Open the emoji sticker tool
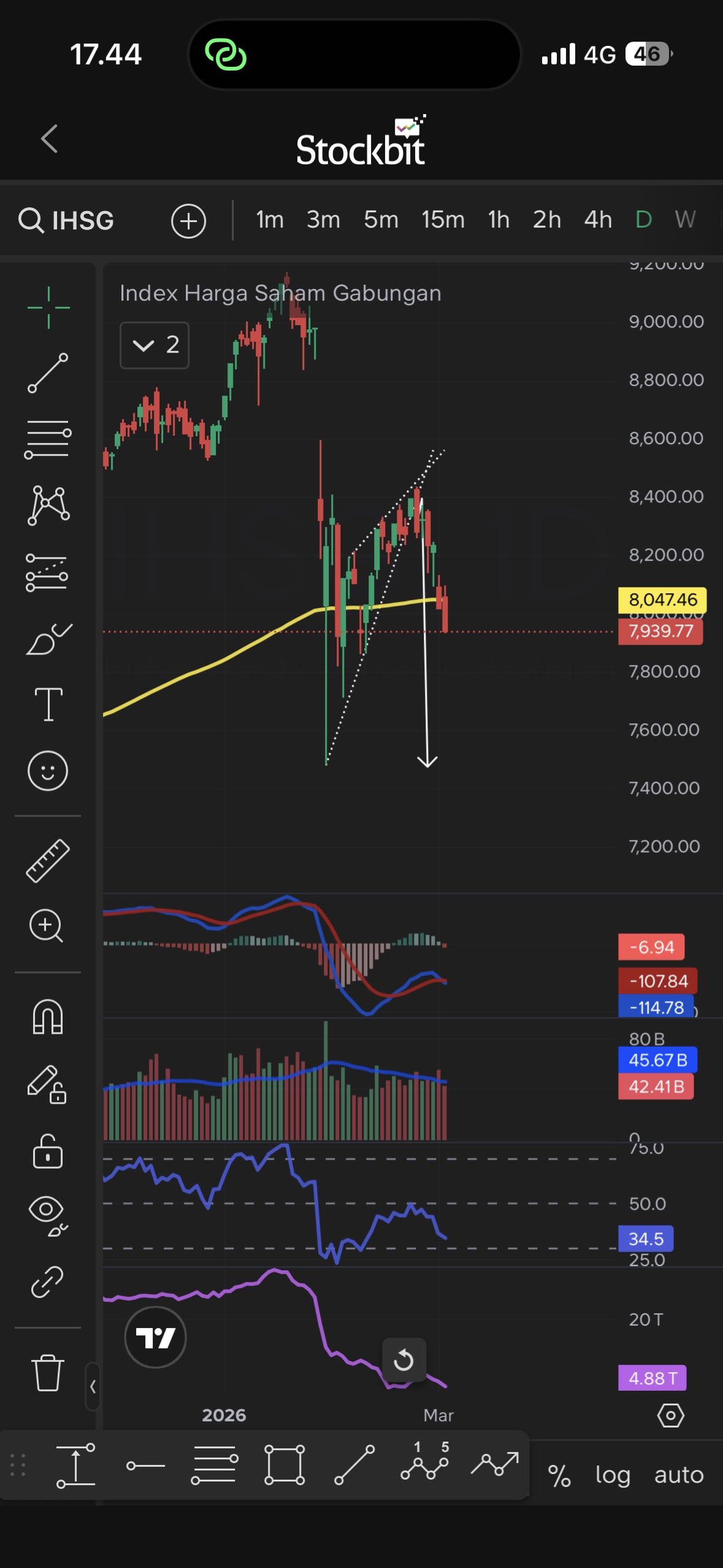 [48, 771]
